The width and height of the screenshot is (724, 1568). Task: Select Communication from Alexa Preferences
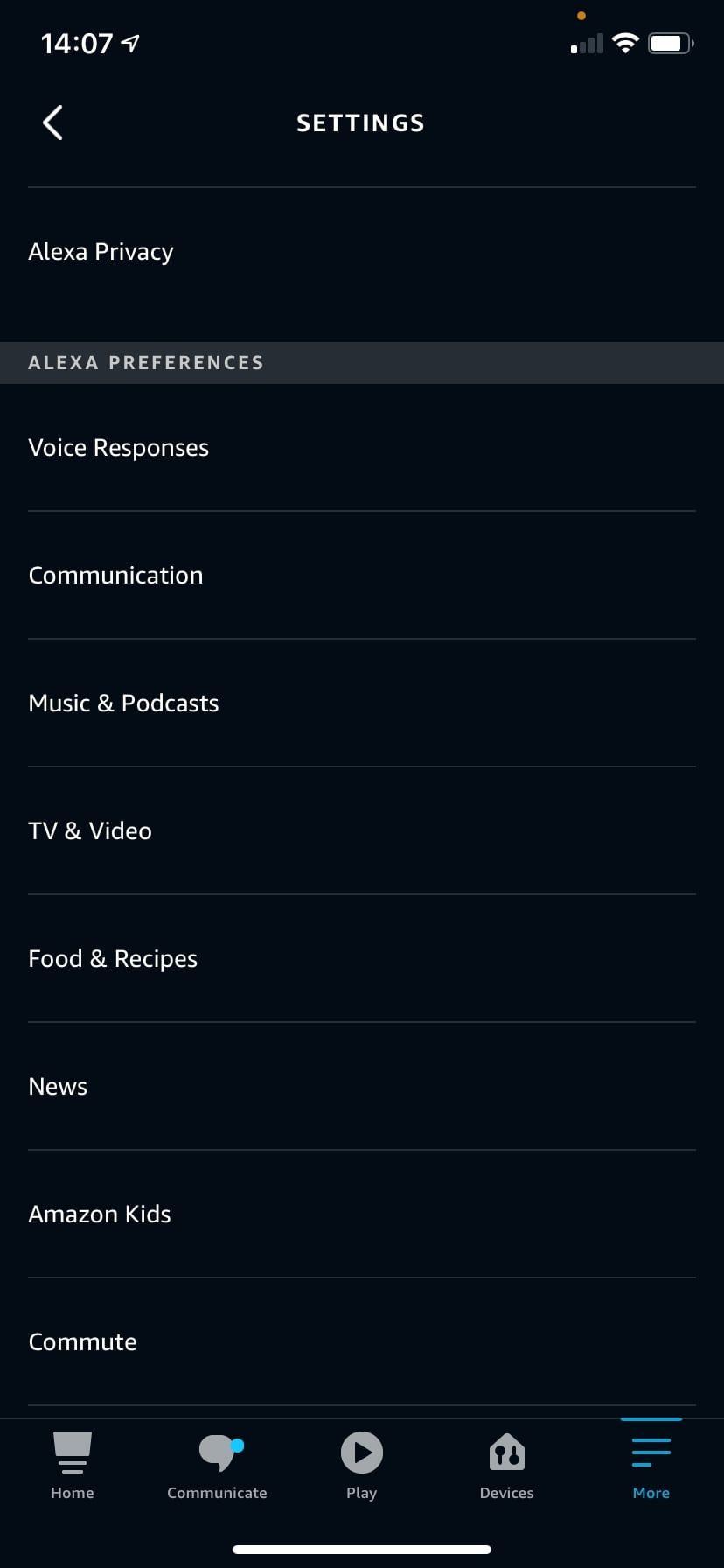point(115,575)
